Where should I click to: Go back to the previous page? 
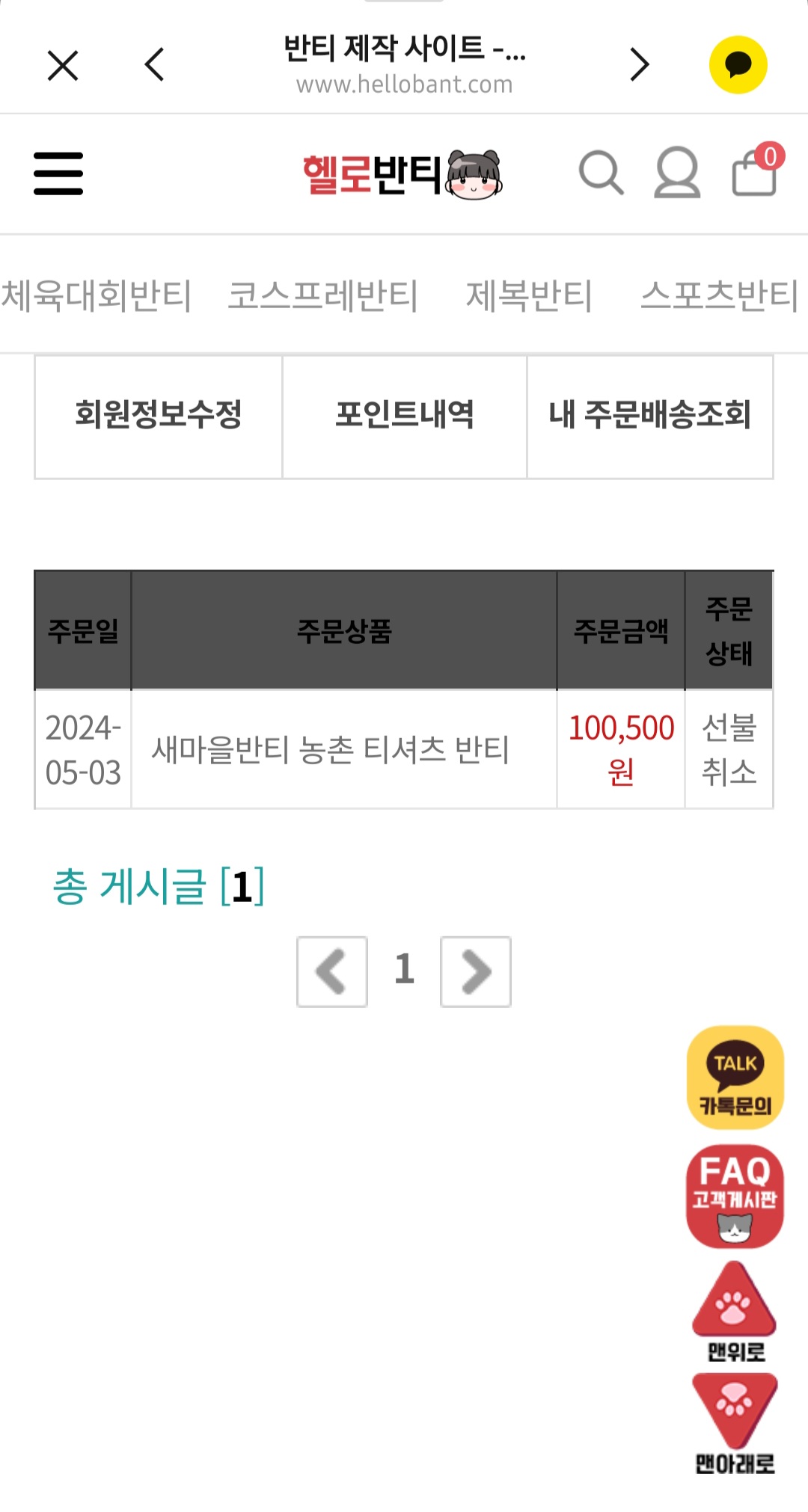click(x=154, y=64)
